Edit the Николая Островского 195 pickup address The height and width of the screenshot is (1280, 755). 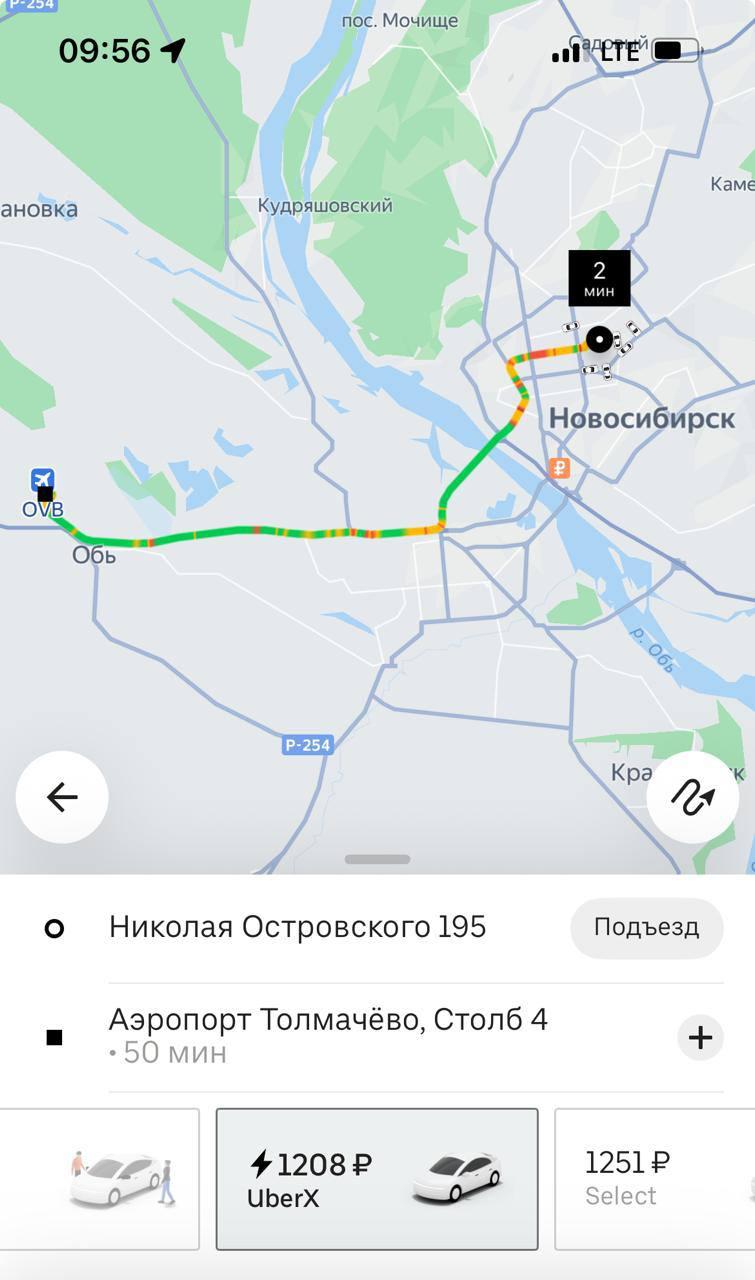coord(298,928)
